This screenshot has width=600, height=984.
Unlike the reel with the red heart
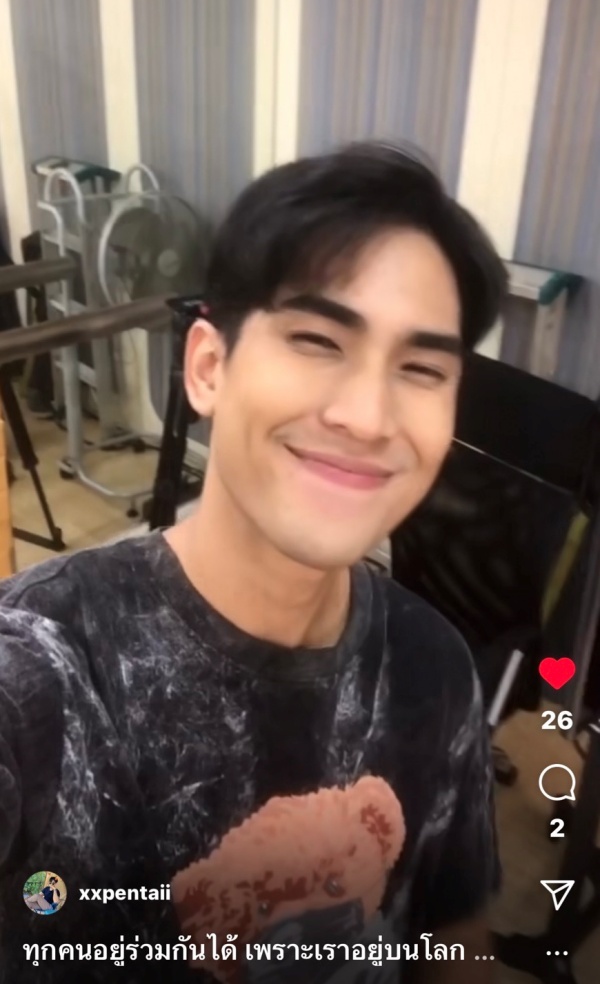(557, 674)
